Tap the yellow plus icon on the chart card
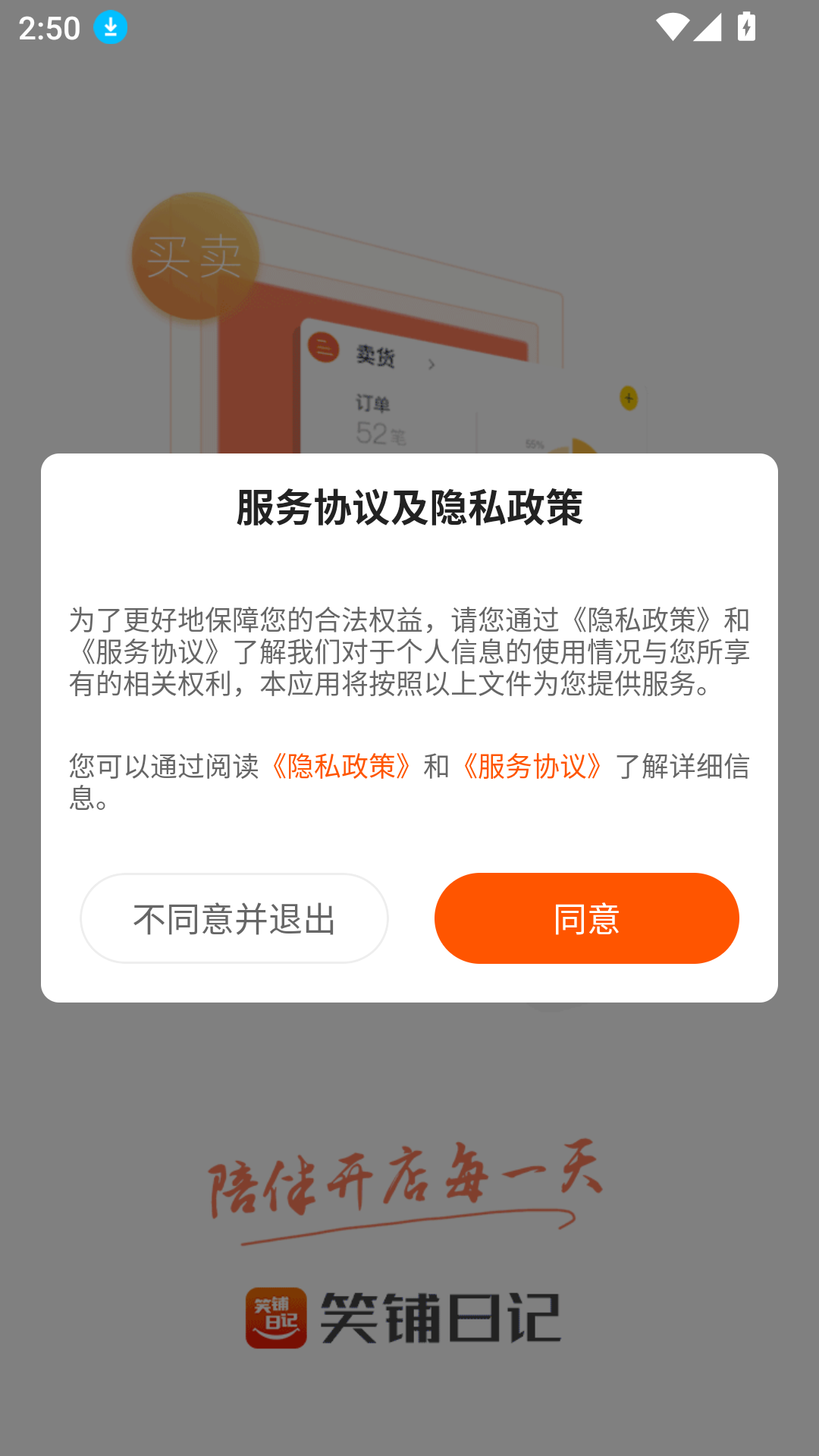This screenshot has width=819, height=1456. (x=628, y=397)
